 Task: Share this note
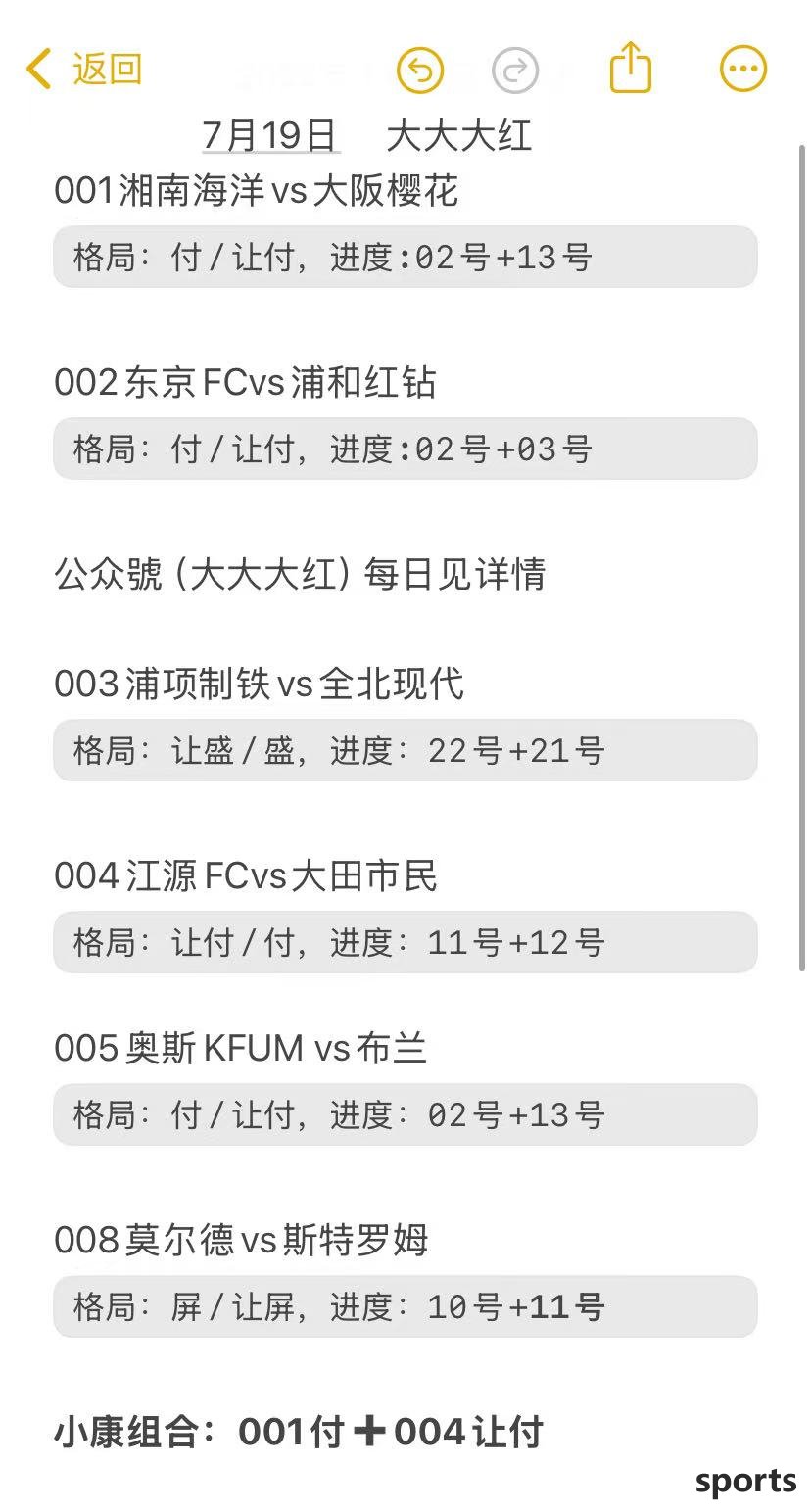pos(630,68)
